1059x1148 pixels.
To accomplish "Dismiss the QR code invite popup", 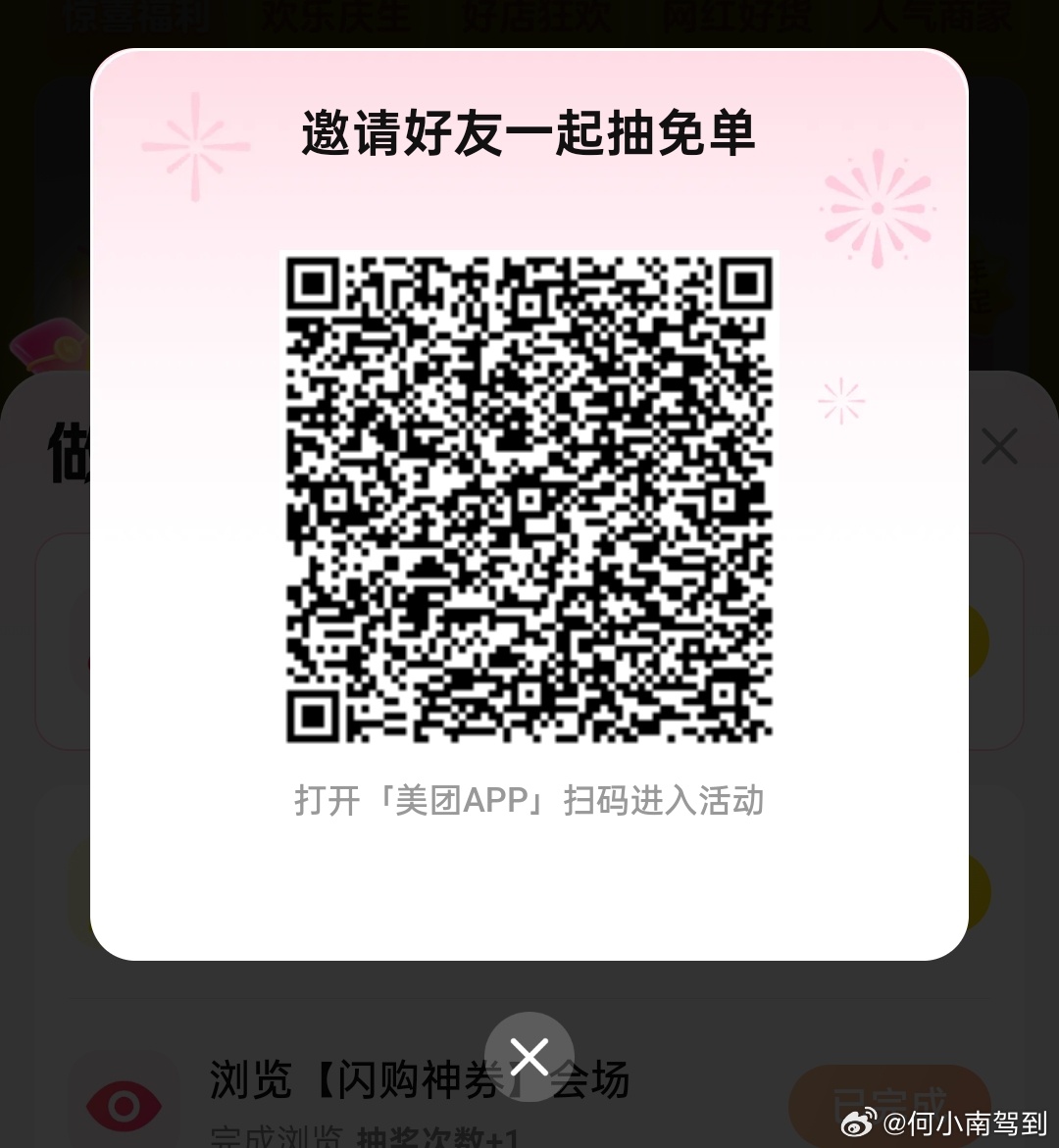I will coord(529,1057).
